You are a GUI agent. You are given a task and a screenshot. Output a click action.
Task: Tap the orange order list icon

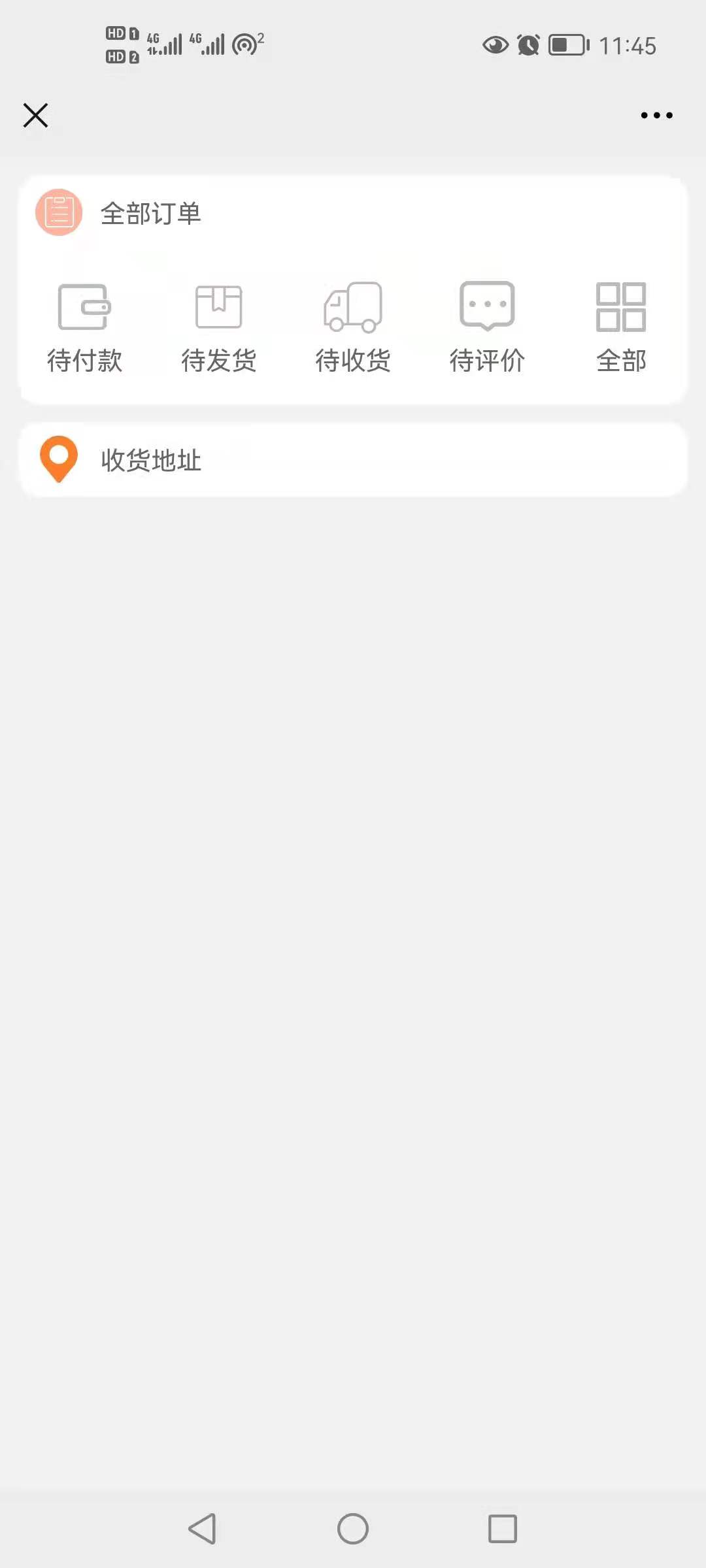[x=58, y=212]
